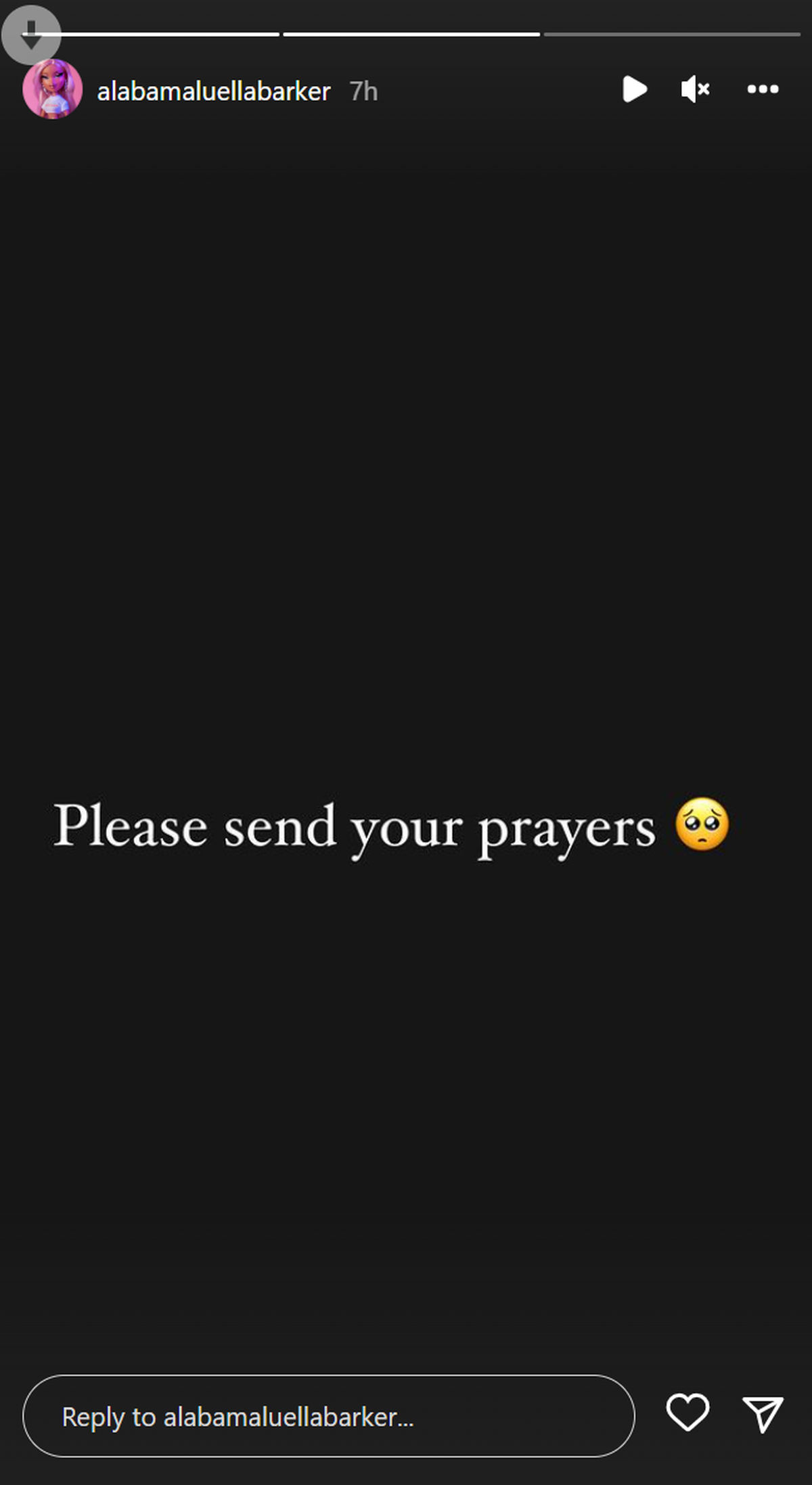Viewport: 812px width, 1485px height.
Task: Open the three-dot more options menu
Action: tap(763, 89)
